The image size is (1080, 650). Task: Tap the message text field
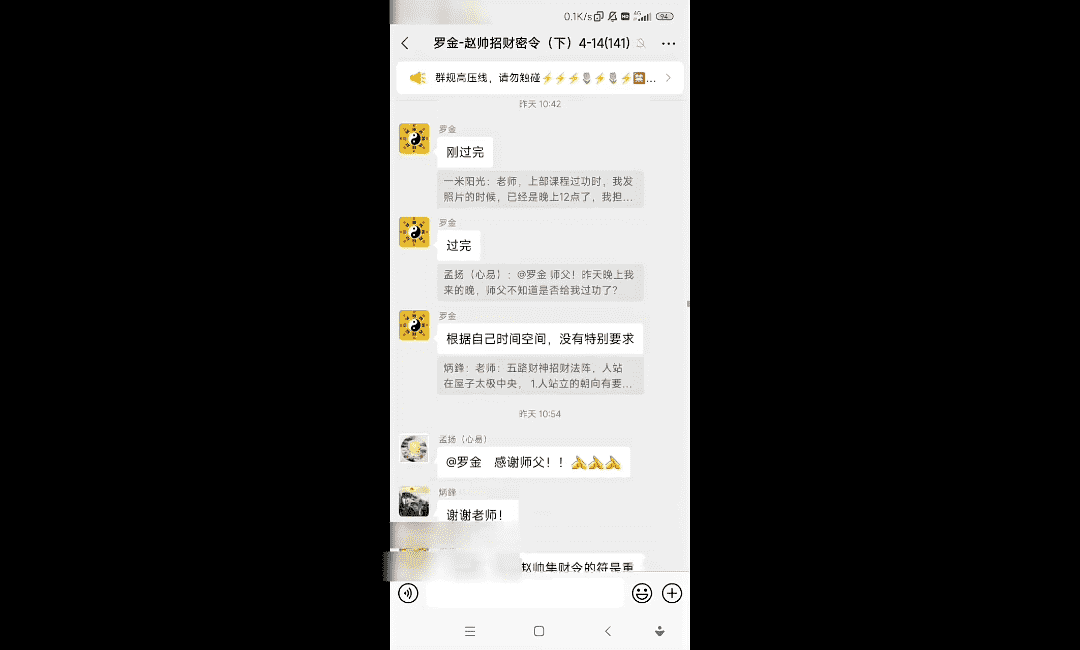pos(525,593)
